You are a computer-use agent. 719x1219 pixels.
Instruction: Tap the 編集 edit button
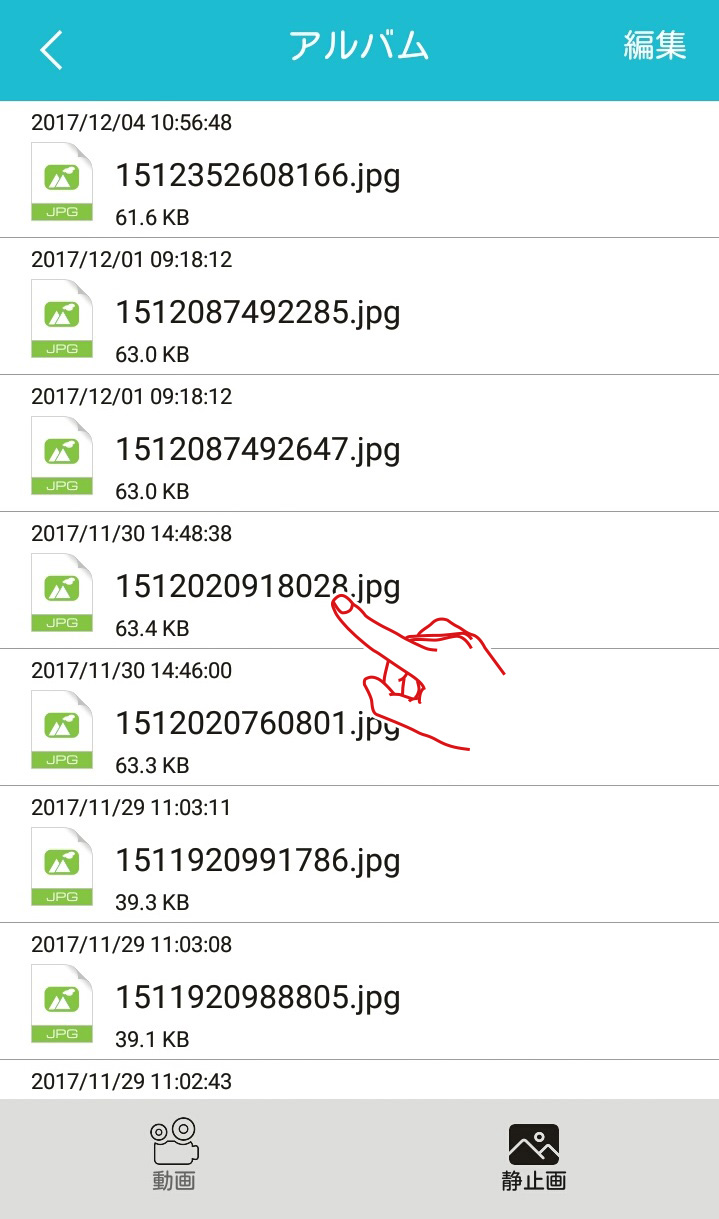[x=655, y=46]
